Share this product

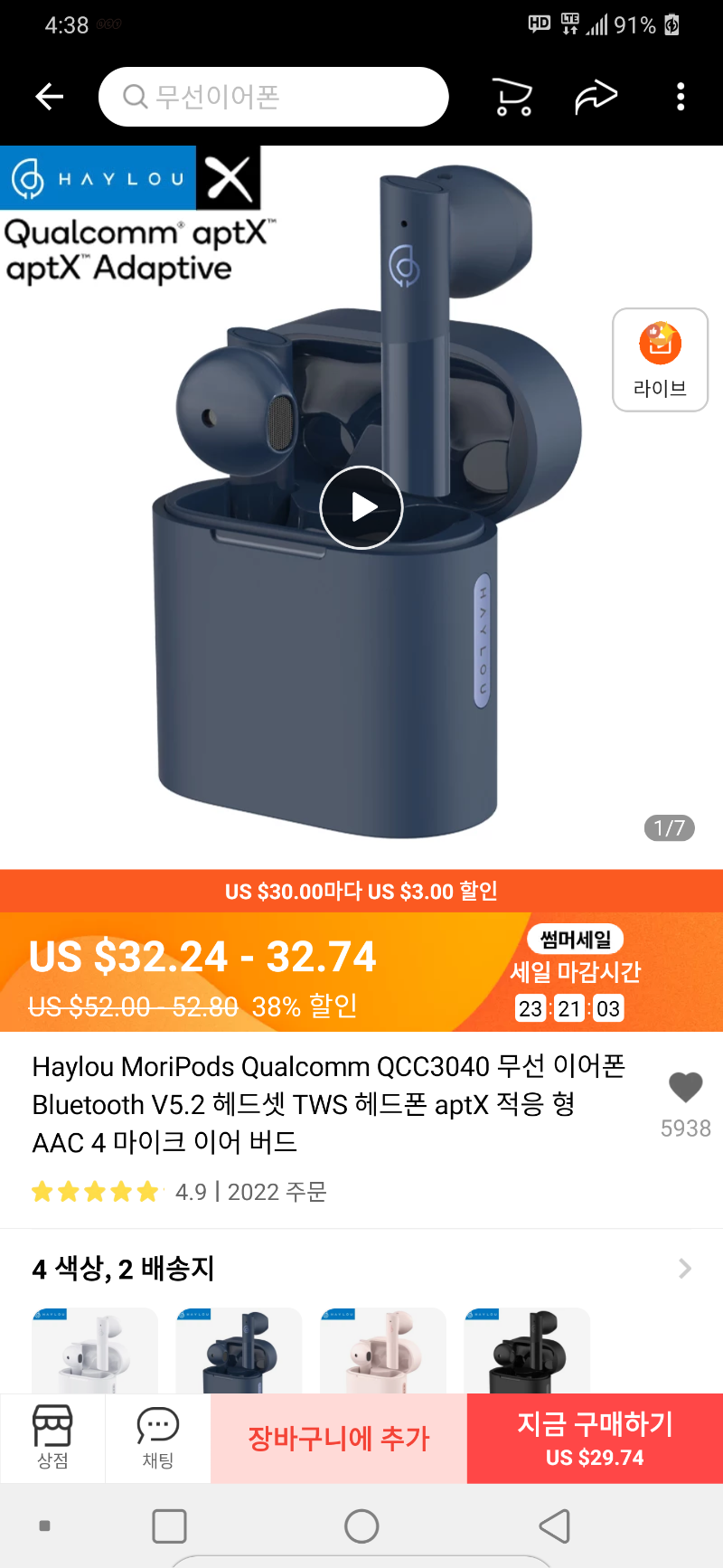[596, 97]
